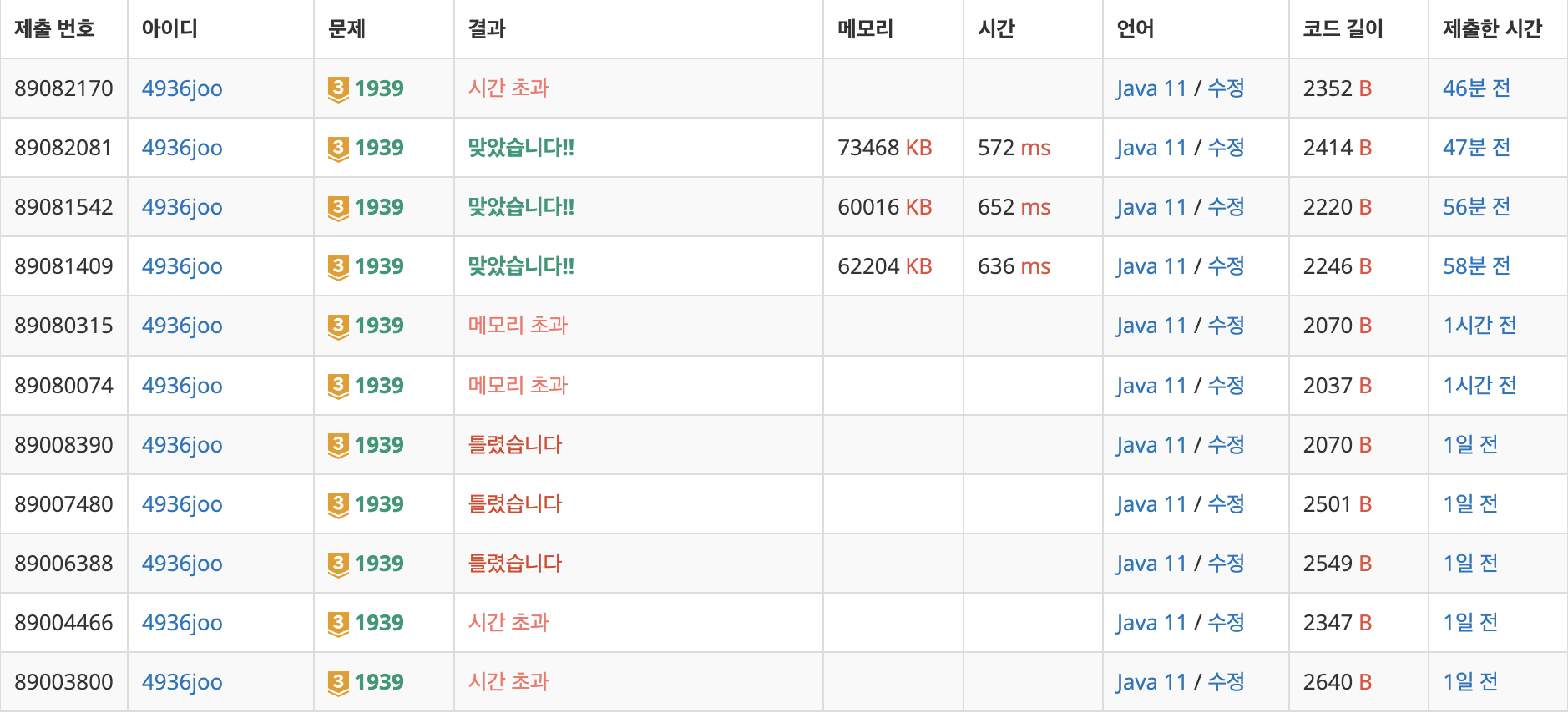1568x713 pixels.
Task: Open user 4936joo in submission 89082170 row
Action: click(x=182, y=88)
